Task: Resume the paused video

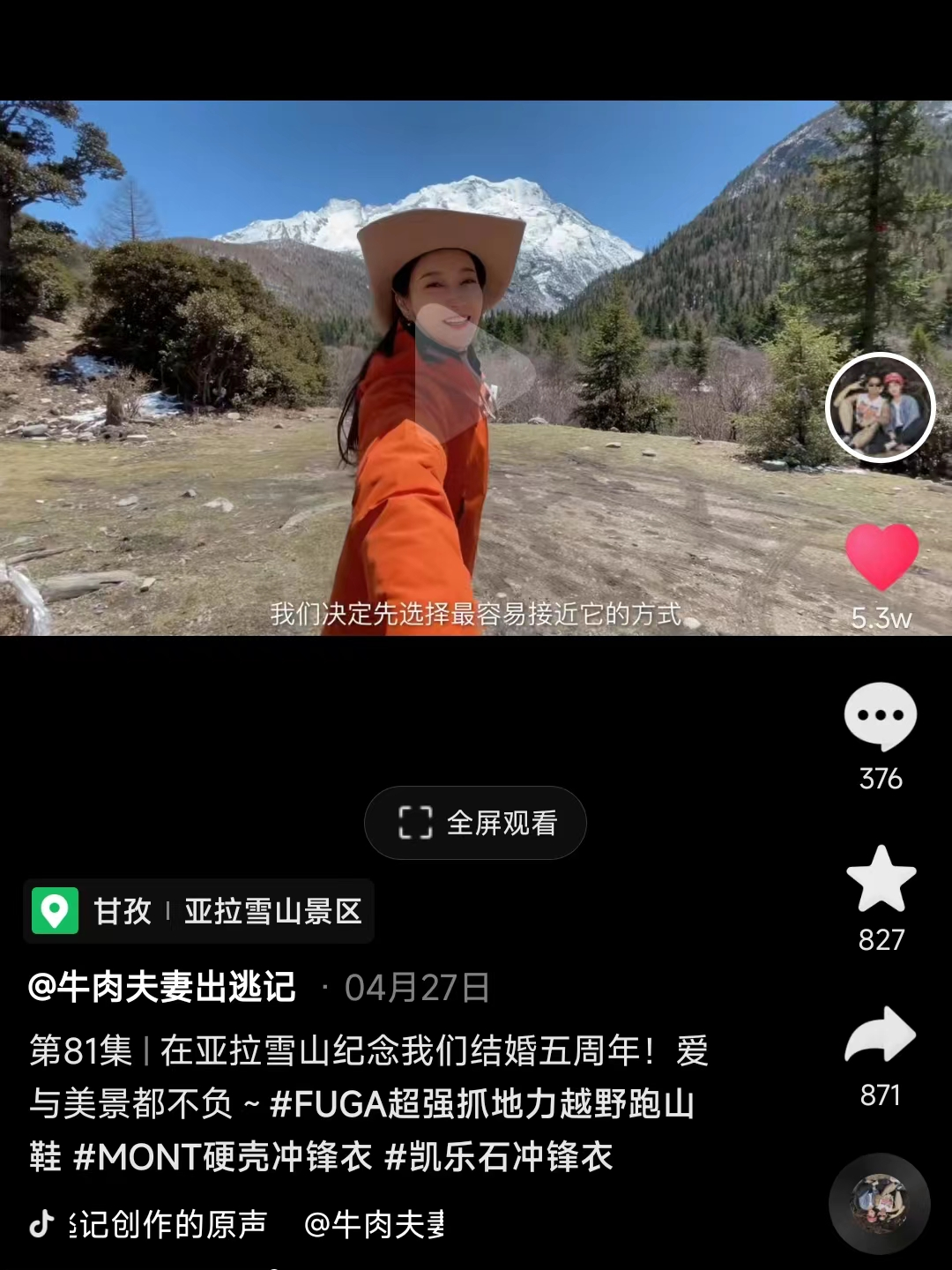Action: coord(474,370)
